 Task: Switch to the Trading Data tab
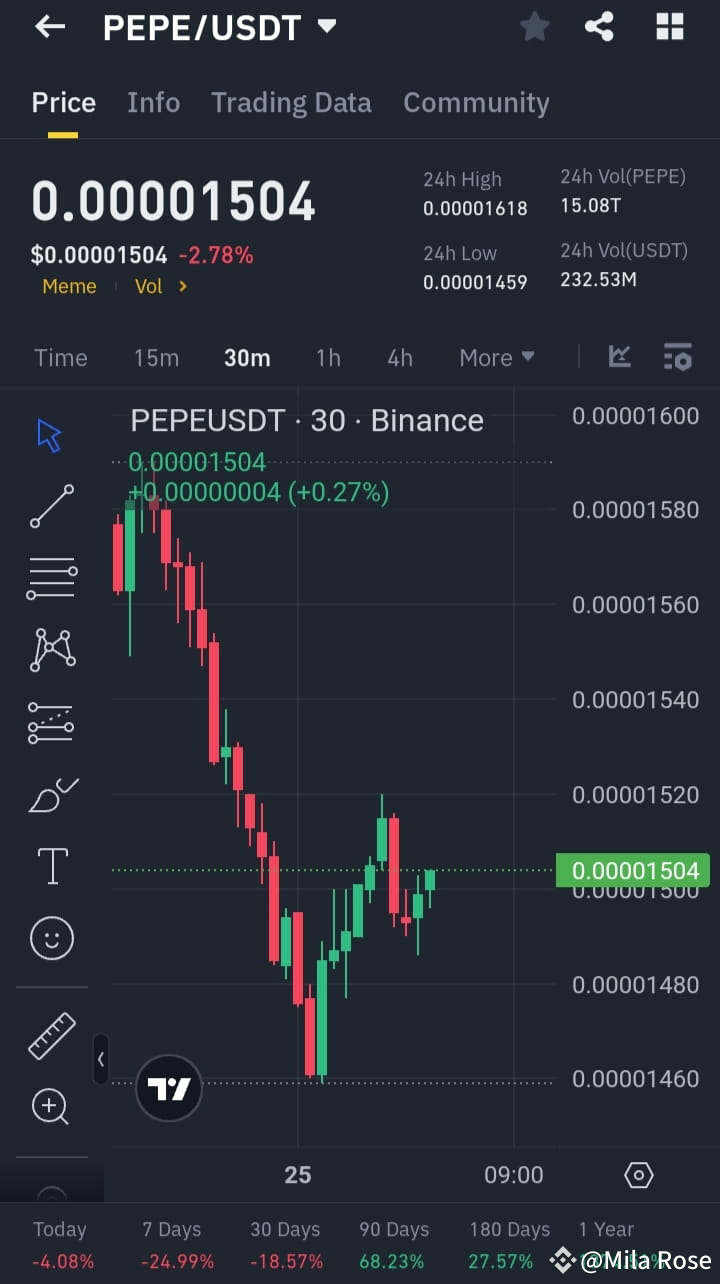pos(291,102)
